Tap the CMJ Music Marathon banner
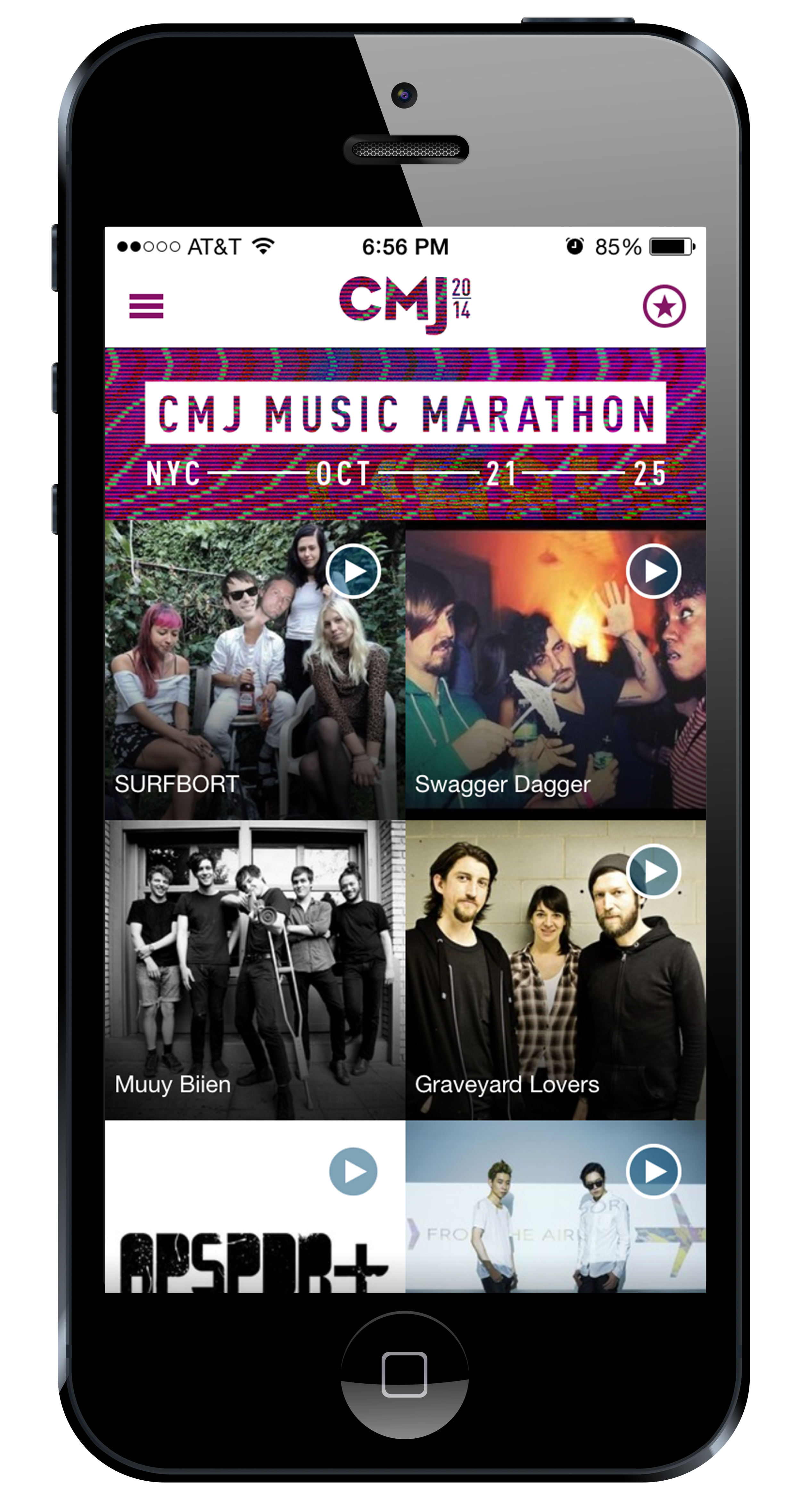 coord(405,434)
